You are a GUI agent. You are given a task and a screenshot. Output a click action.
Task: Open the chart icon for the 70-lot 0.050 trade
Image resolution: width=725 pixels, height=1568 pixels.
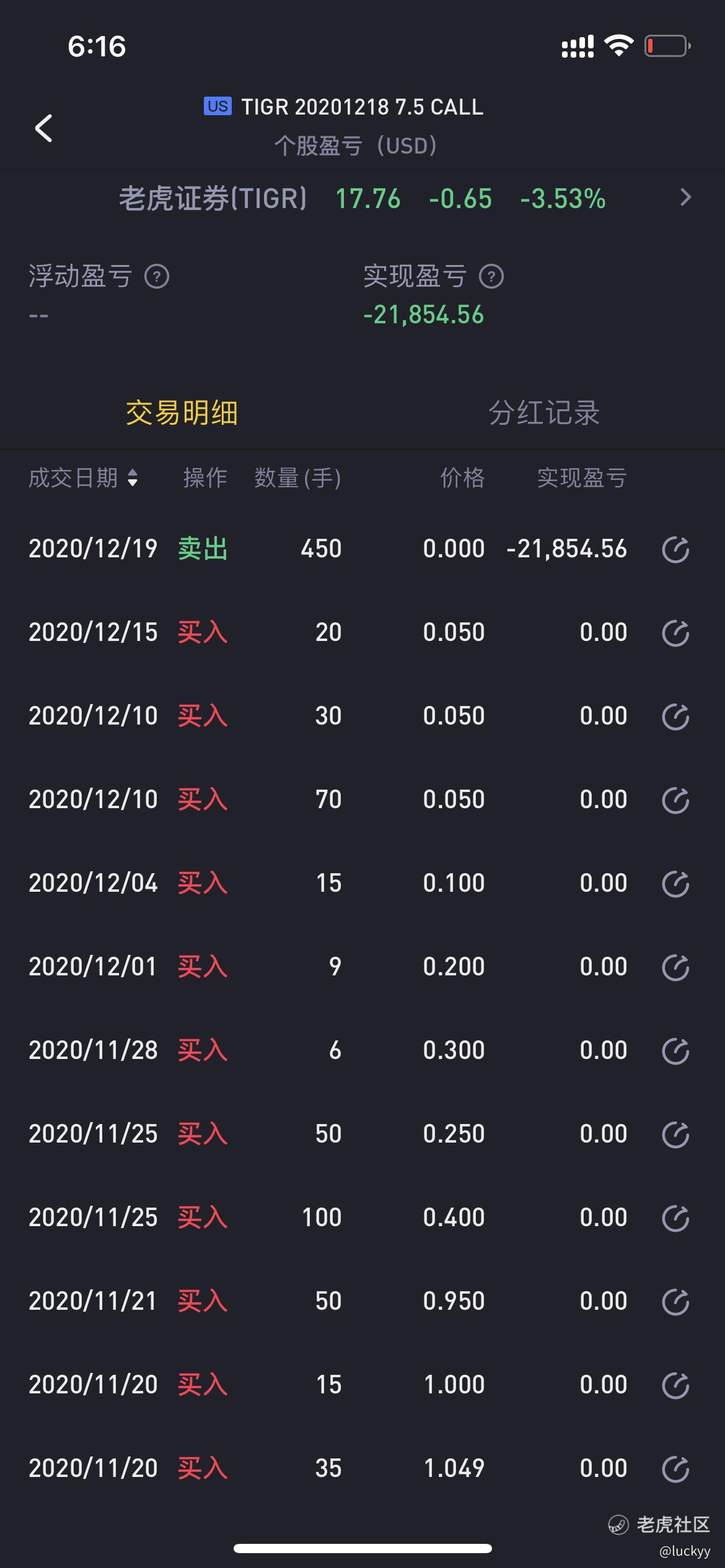point(675,800)
